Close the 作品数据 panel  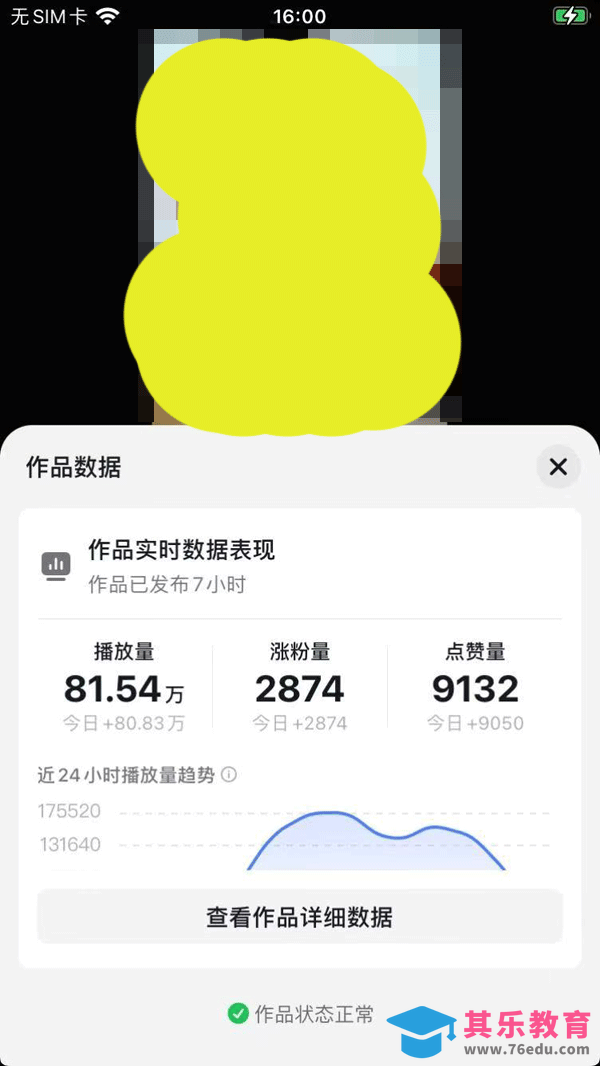(558, 467)
